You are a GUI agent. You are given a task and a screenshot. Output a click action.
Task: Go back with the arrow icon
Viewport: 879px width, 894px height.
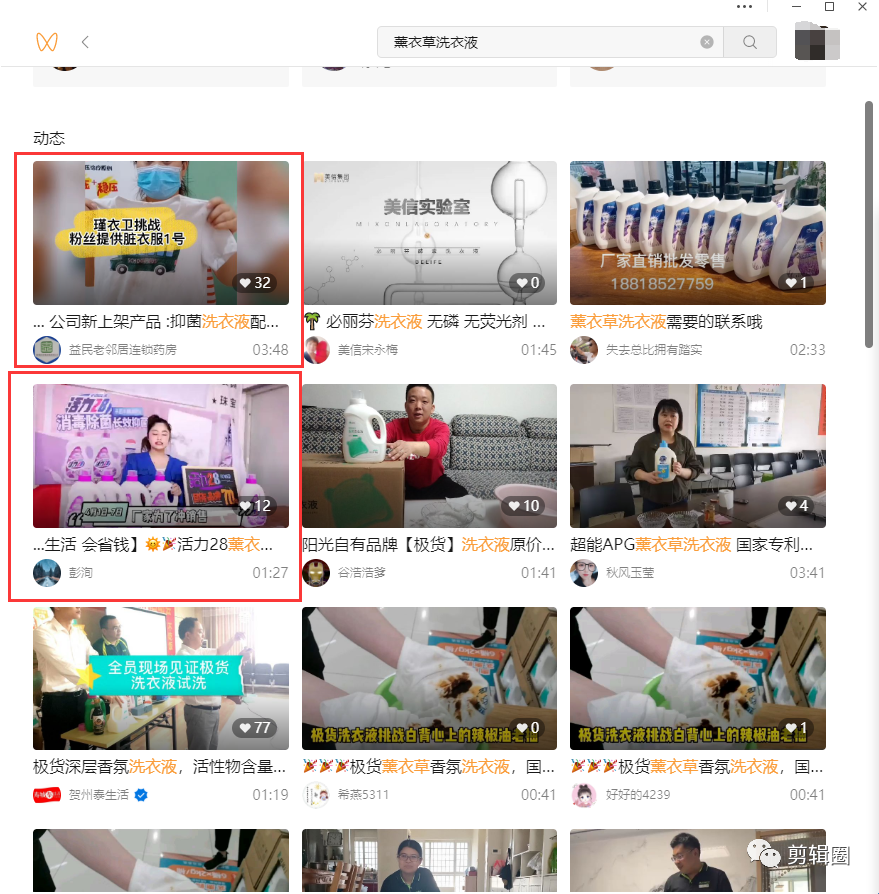(x=85, y=42)
